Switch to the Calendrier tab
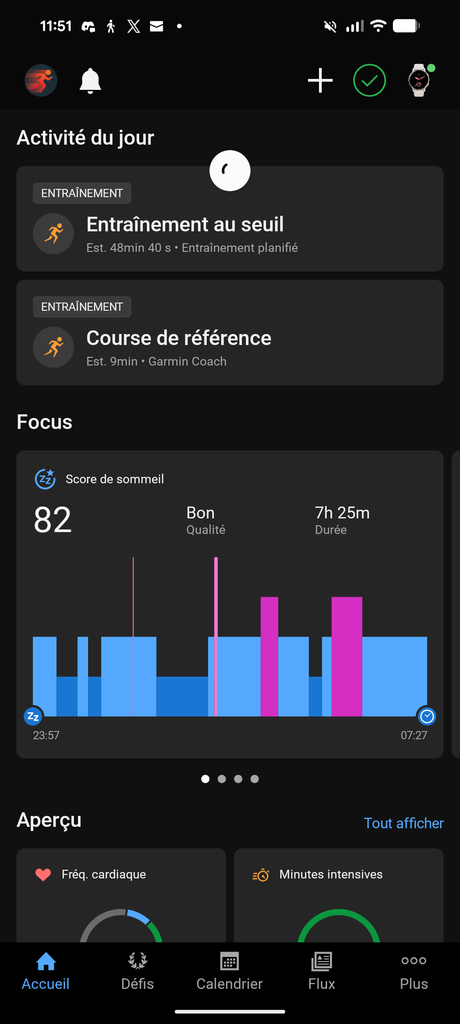Screen dimensions: 460x1024 (x=229, y=971)
